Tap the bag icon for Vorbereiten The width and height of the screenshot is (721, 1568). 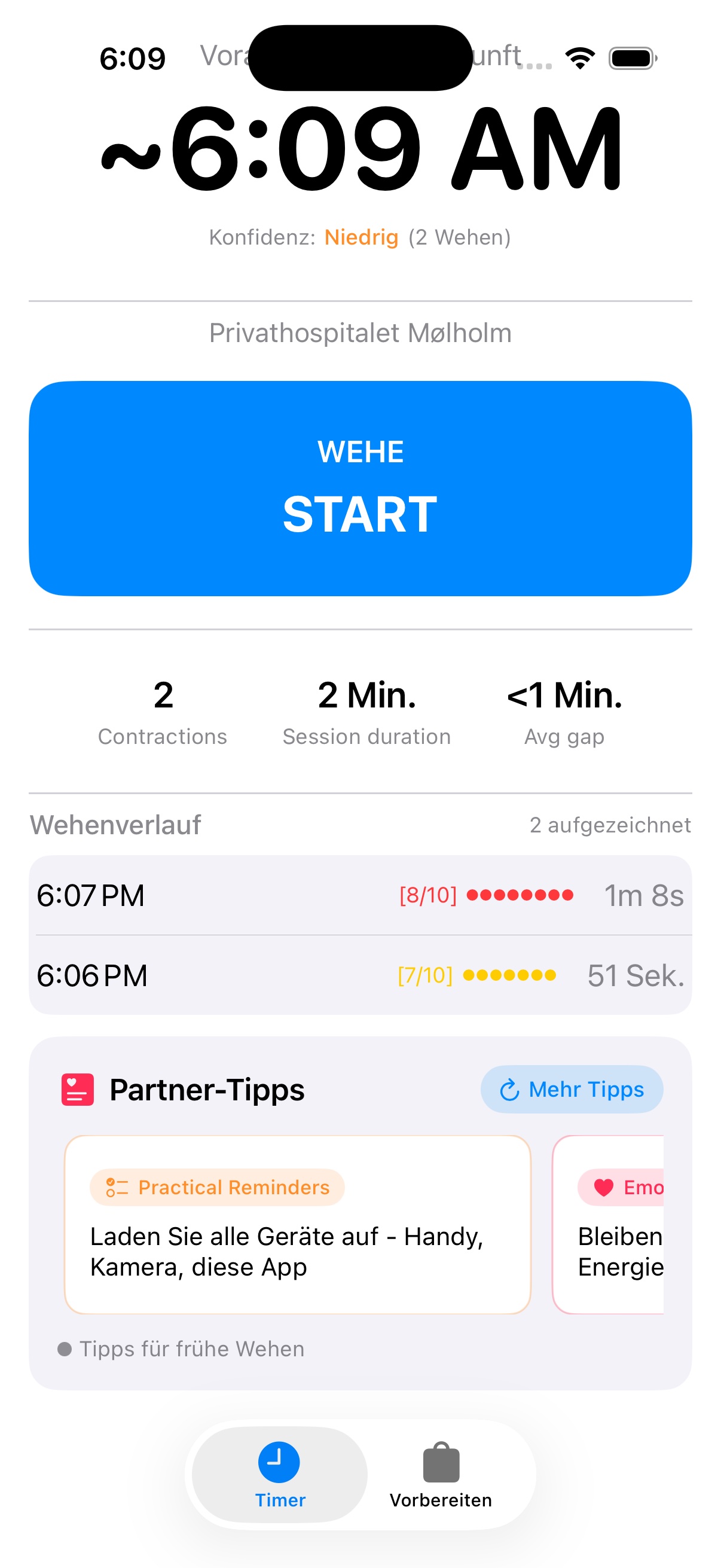[x=441, y=1463]
